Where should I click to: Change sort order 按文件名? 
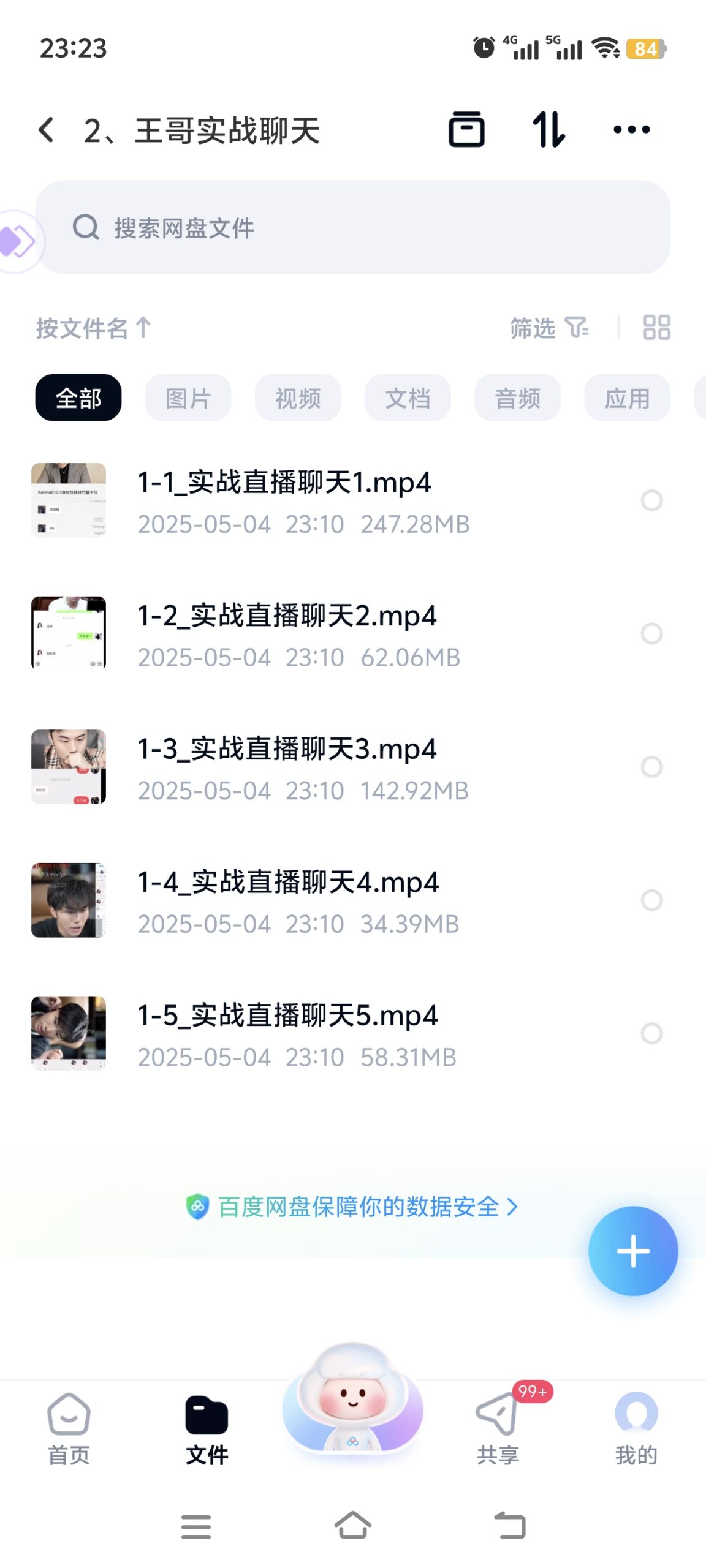tap(93, 328)
